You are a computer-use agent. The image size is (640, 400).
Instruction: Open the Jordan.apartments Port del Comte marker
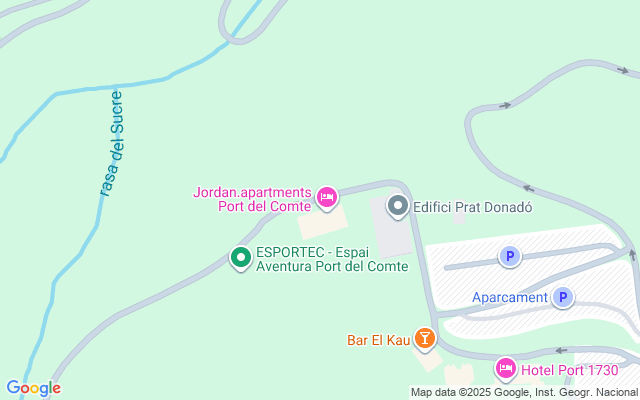point(326,198)
